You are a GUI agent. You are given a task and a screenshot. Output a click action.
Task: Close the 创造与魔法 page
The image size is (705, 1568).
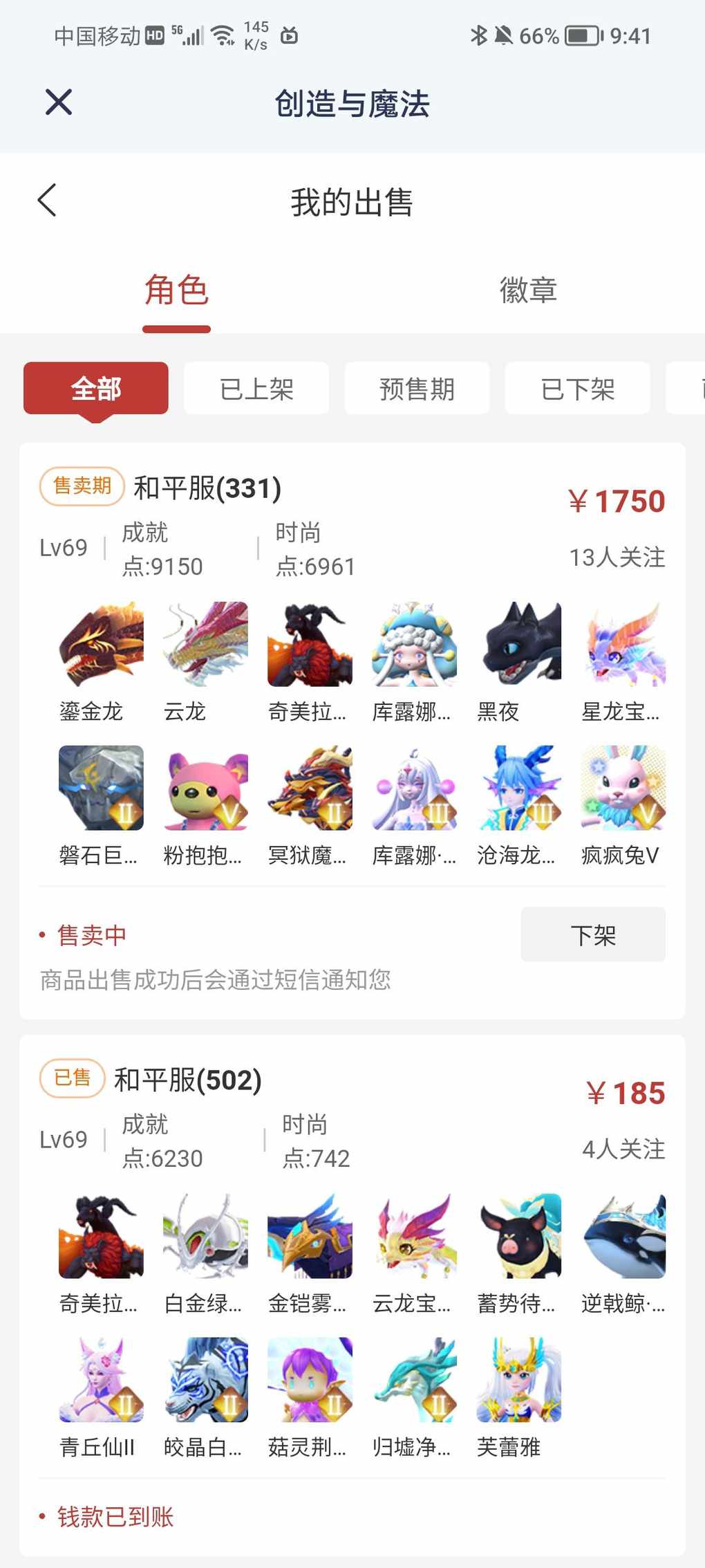pos(59,102)
